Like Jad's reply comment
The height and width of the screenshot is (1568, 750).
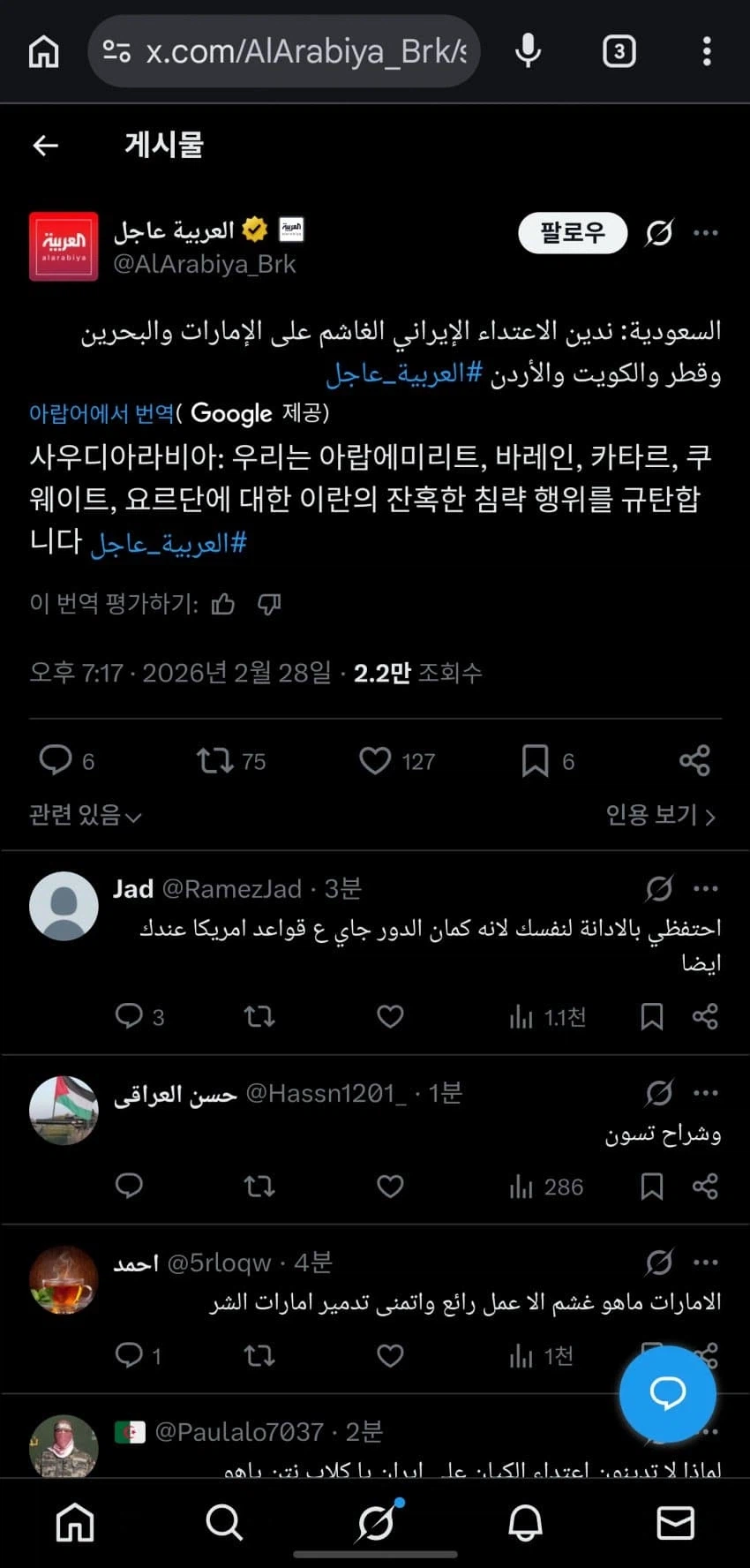tap(389, 1017)
